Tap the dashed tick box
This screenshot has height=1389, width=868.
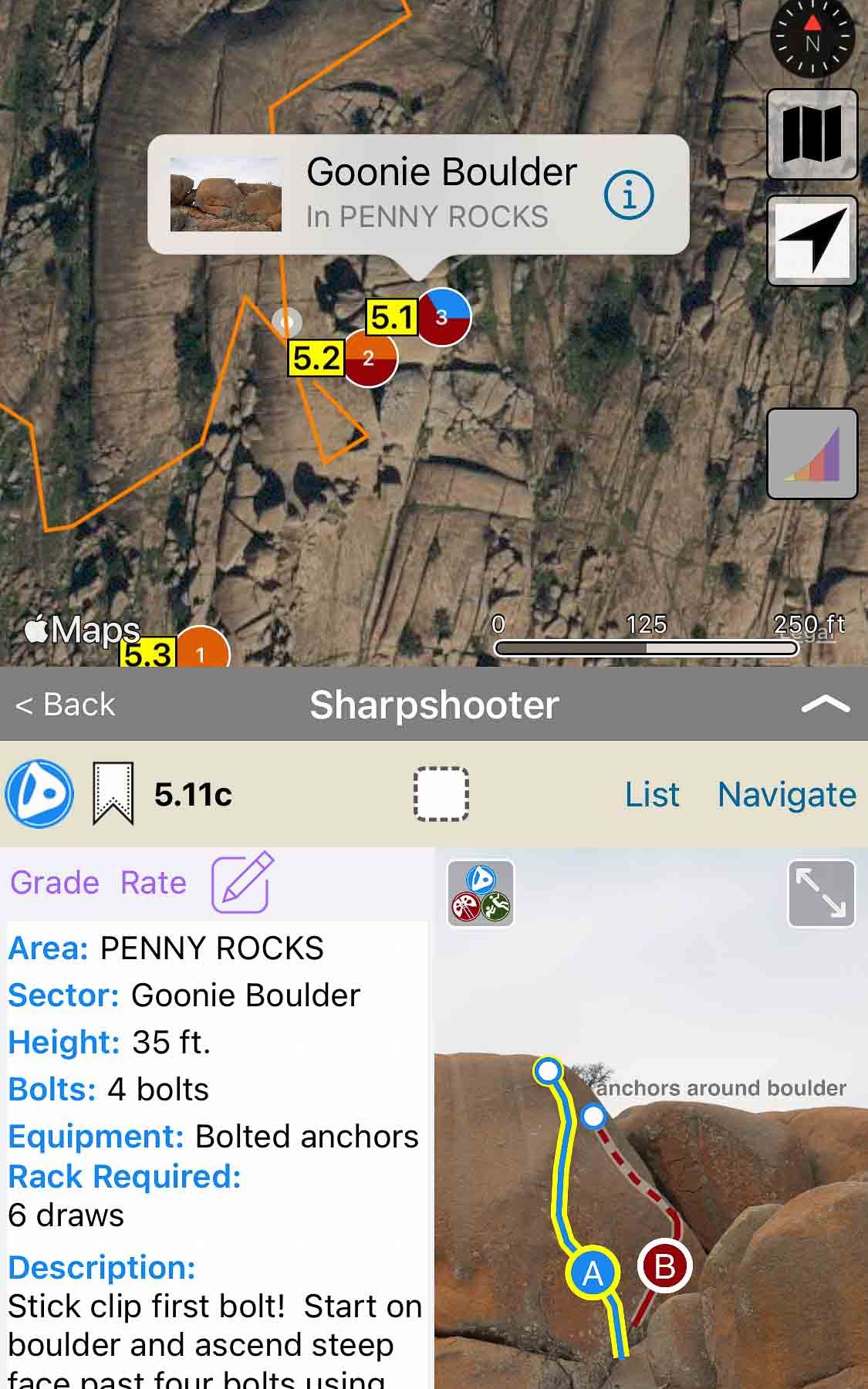point(441,794)
